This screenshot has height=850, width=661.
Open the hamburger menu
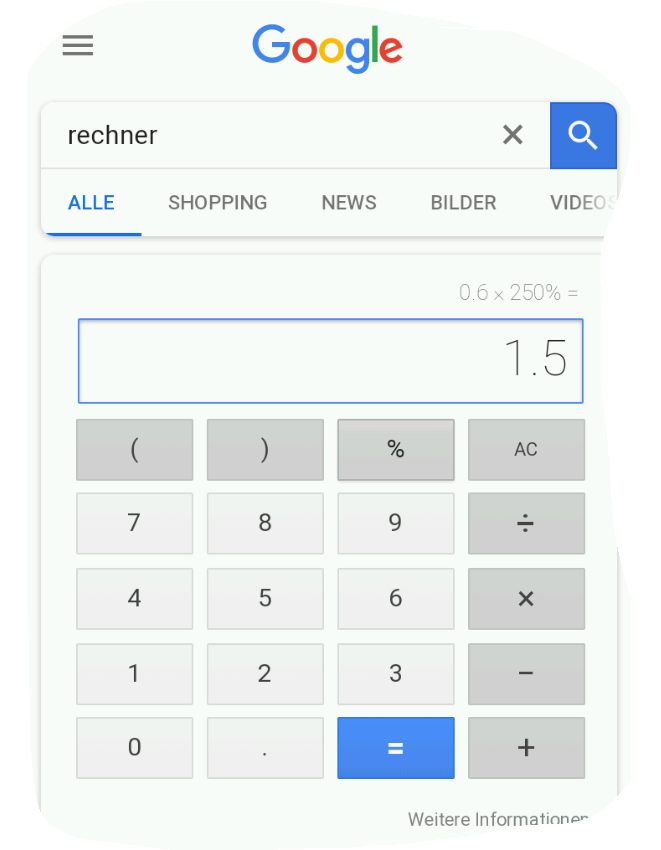pos(77,46)
